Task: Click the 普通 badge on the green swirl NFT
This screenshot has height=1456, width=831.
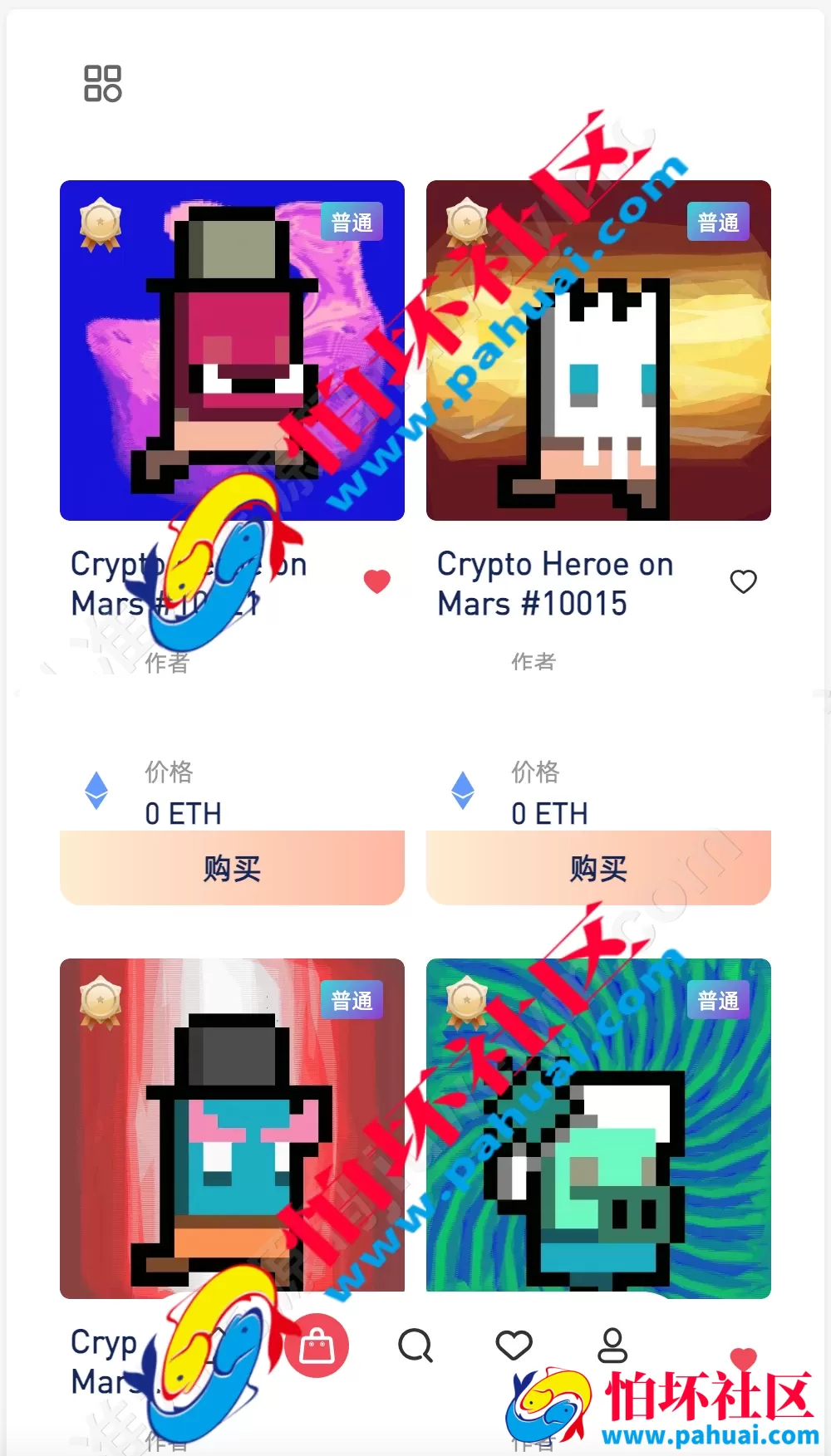Action: pos(718,1002)
